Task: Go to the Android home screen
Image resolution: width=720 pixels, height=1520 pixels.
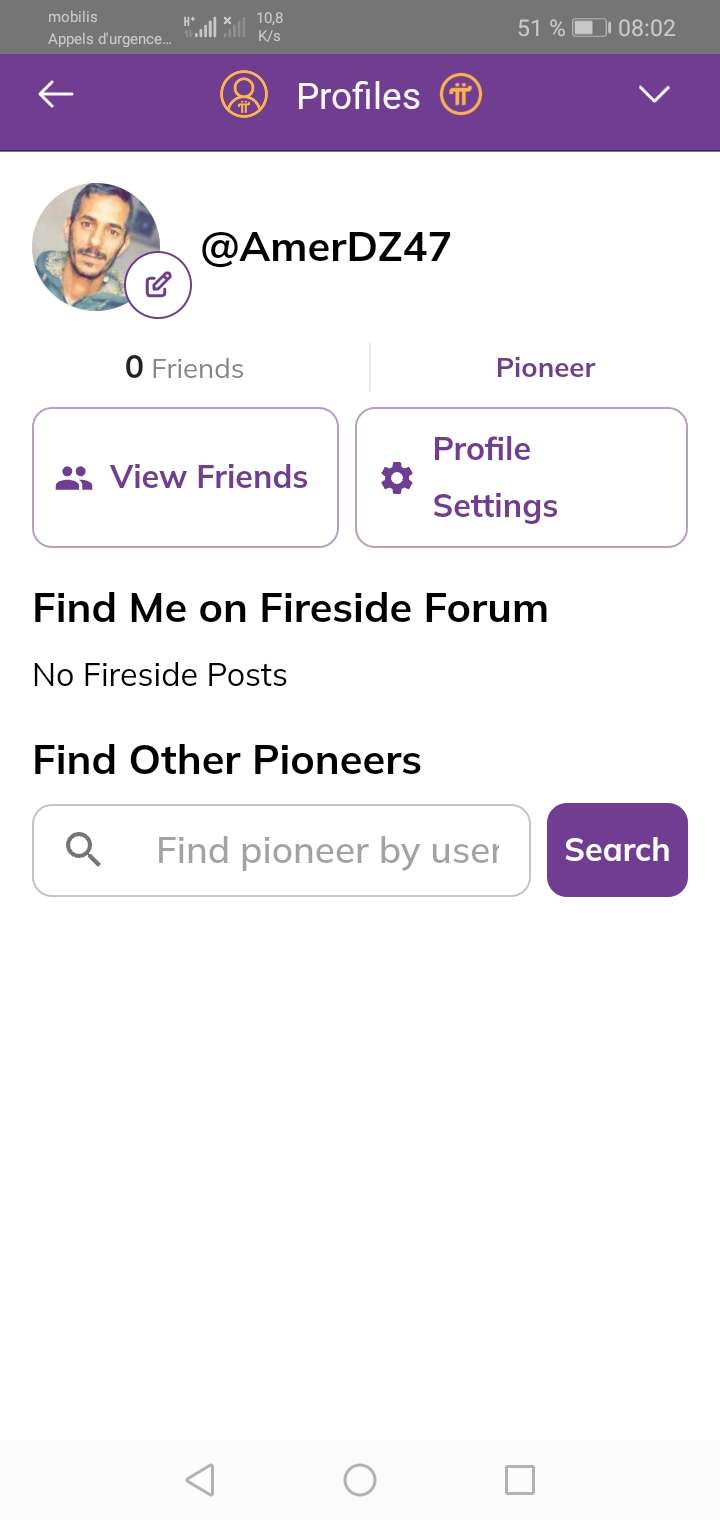Action: tap(360, 1479)
